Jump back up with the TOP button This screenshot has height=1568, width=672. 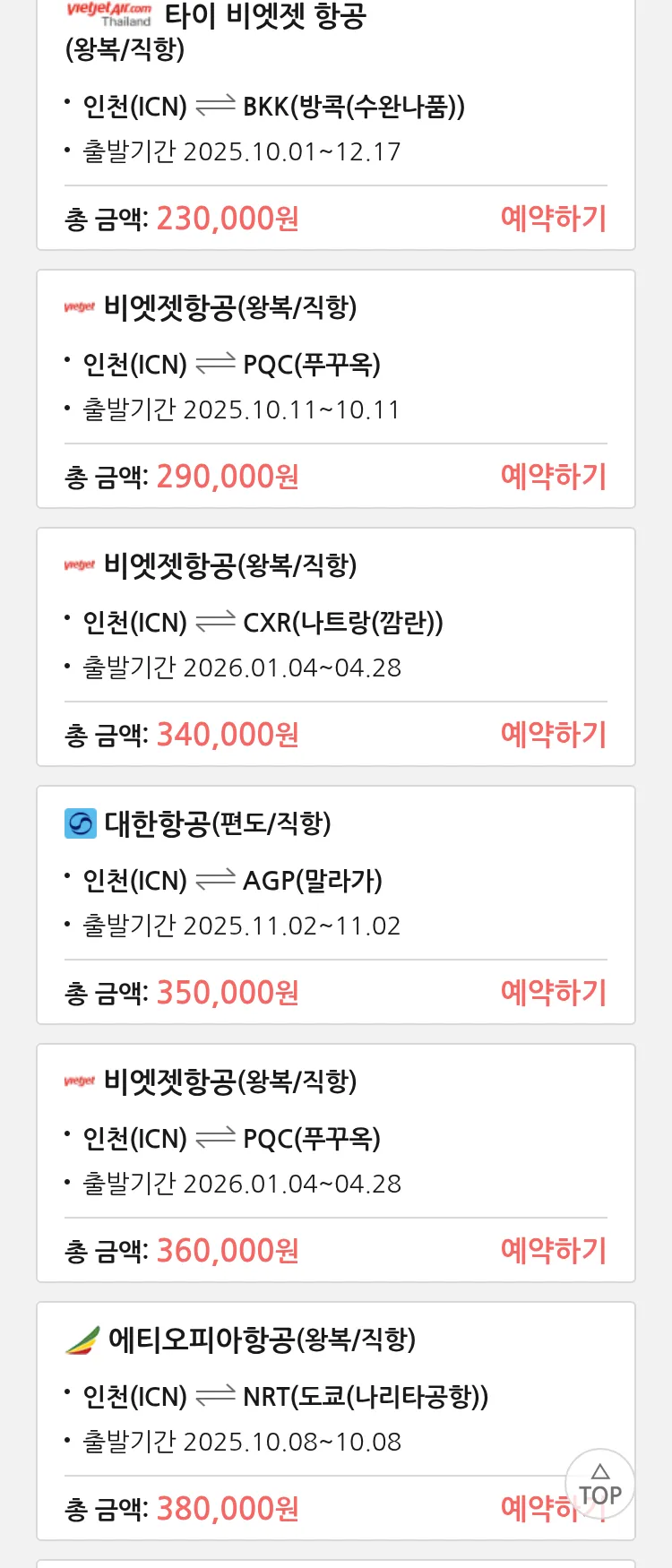pyautogui.click(x=599, y=1485)
